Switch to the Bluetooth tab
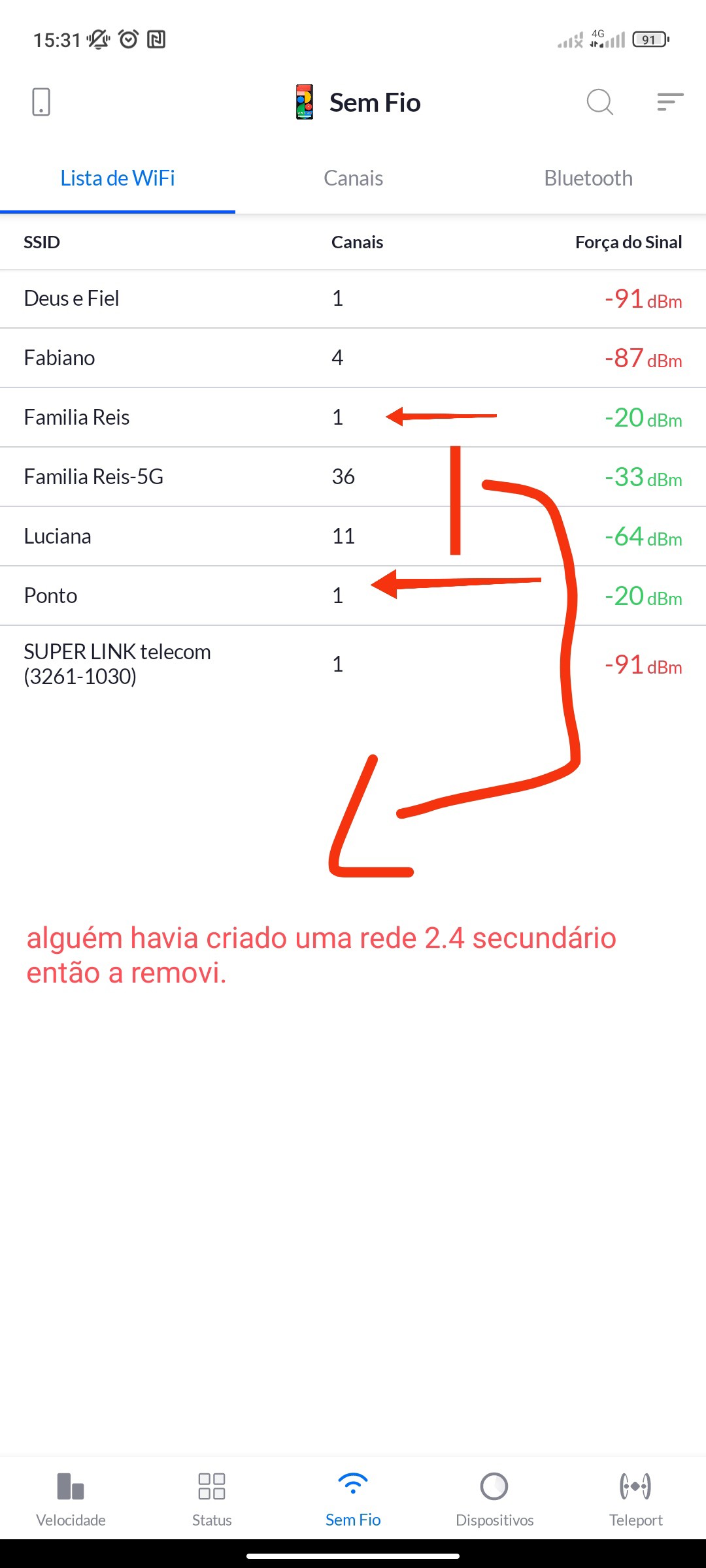706x1568 pixels. (x=588, y=178)
